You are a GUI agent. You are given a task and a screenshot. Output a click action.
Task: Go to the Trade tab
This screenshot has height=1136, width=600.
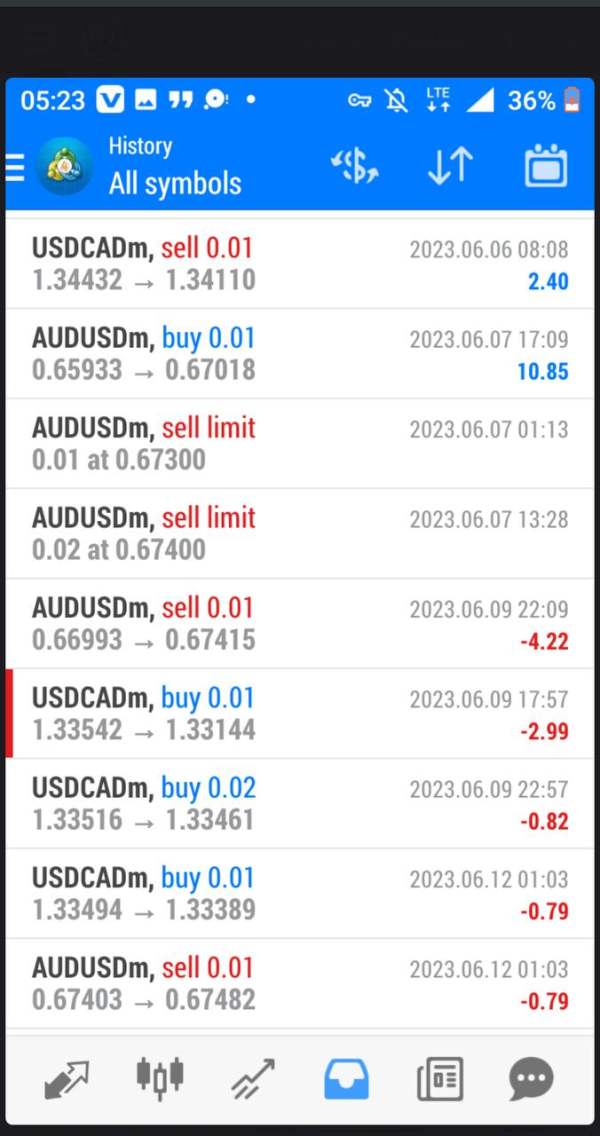coord(253,1079)
